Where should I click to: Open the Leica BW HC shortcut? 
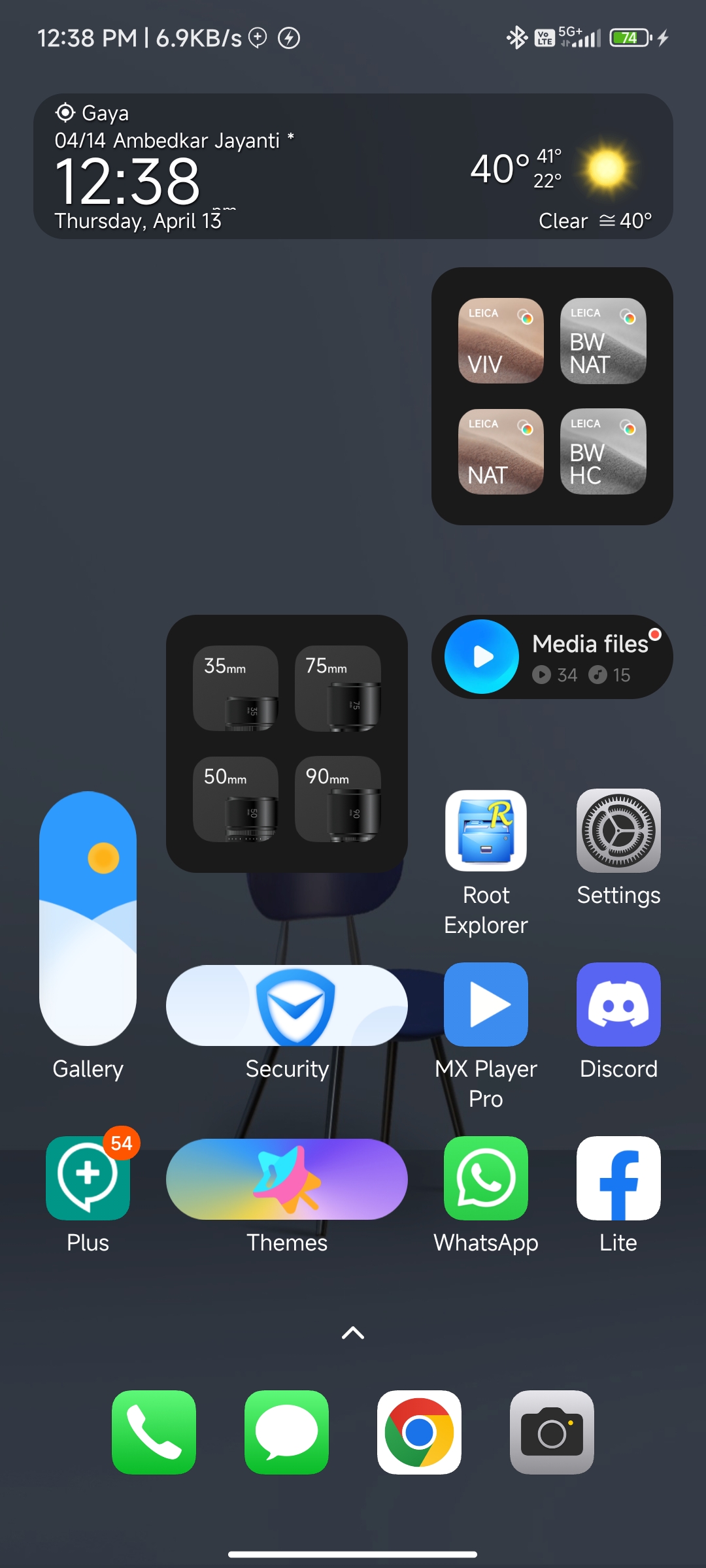603,451
